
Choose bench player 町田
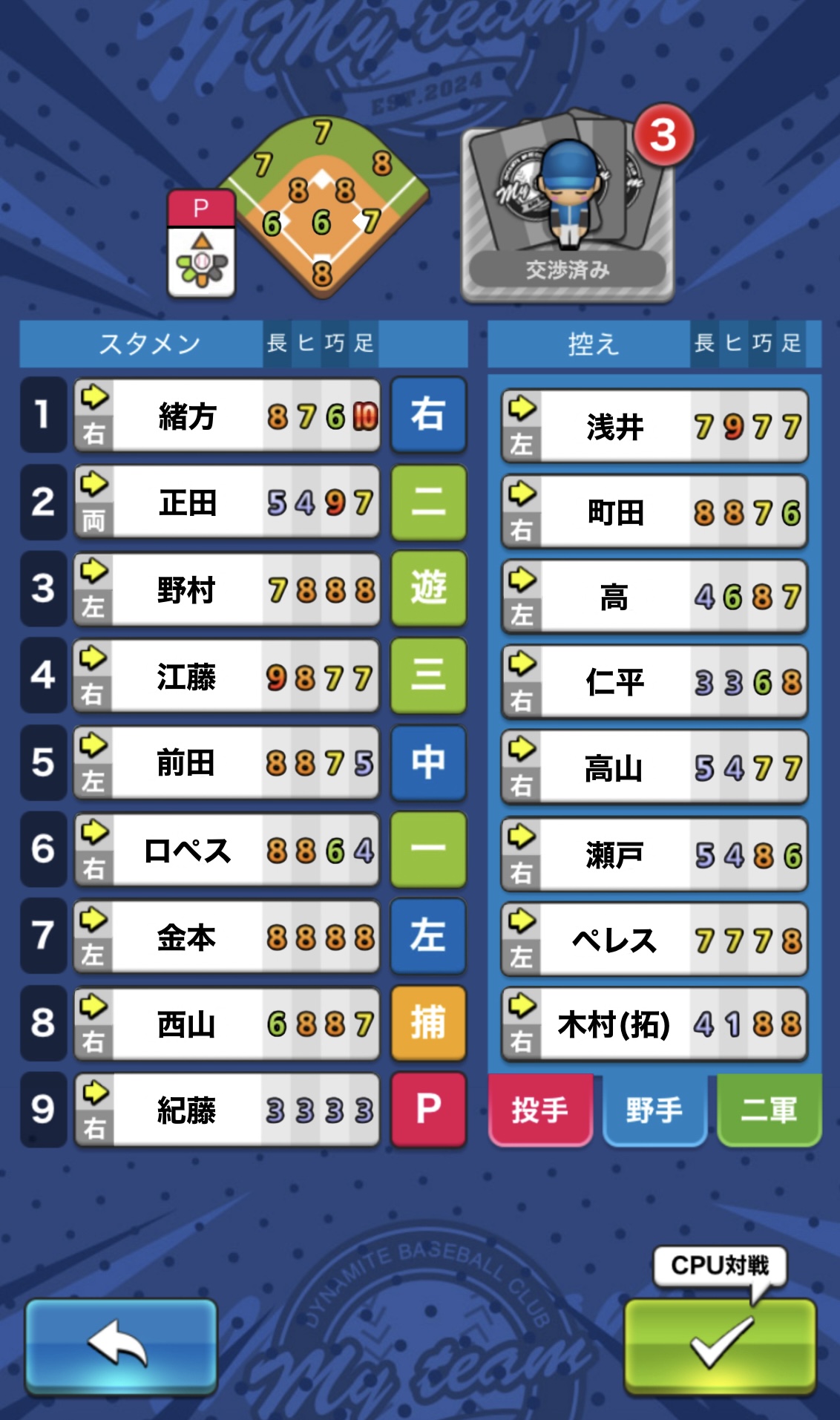click(x=654, y=512)
